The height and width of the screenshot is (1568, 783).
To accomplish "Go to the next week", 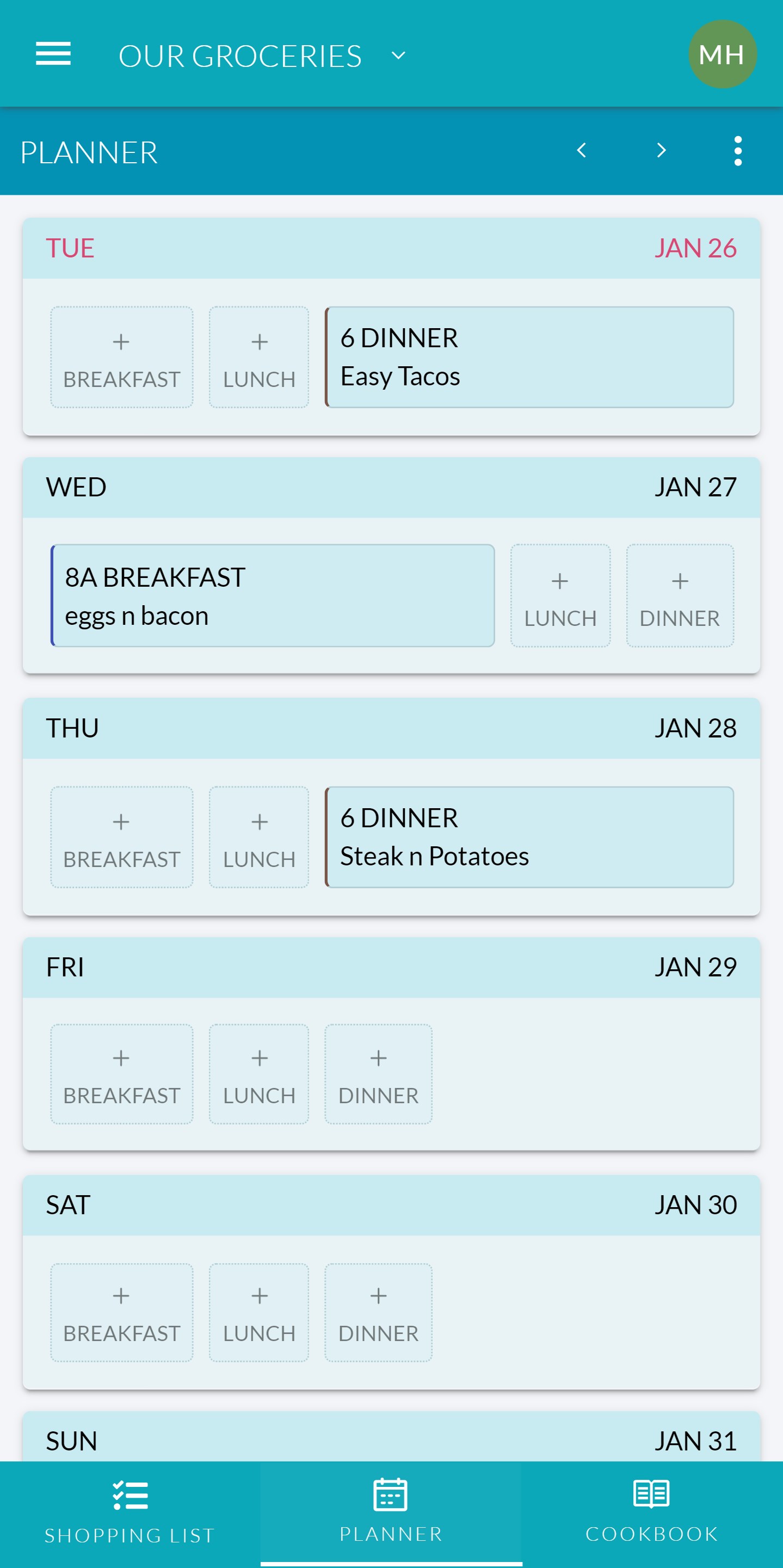I will coord(662,150).
